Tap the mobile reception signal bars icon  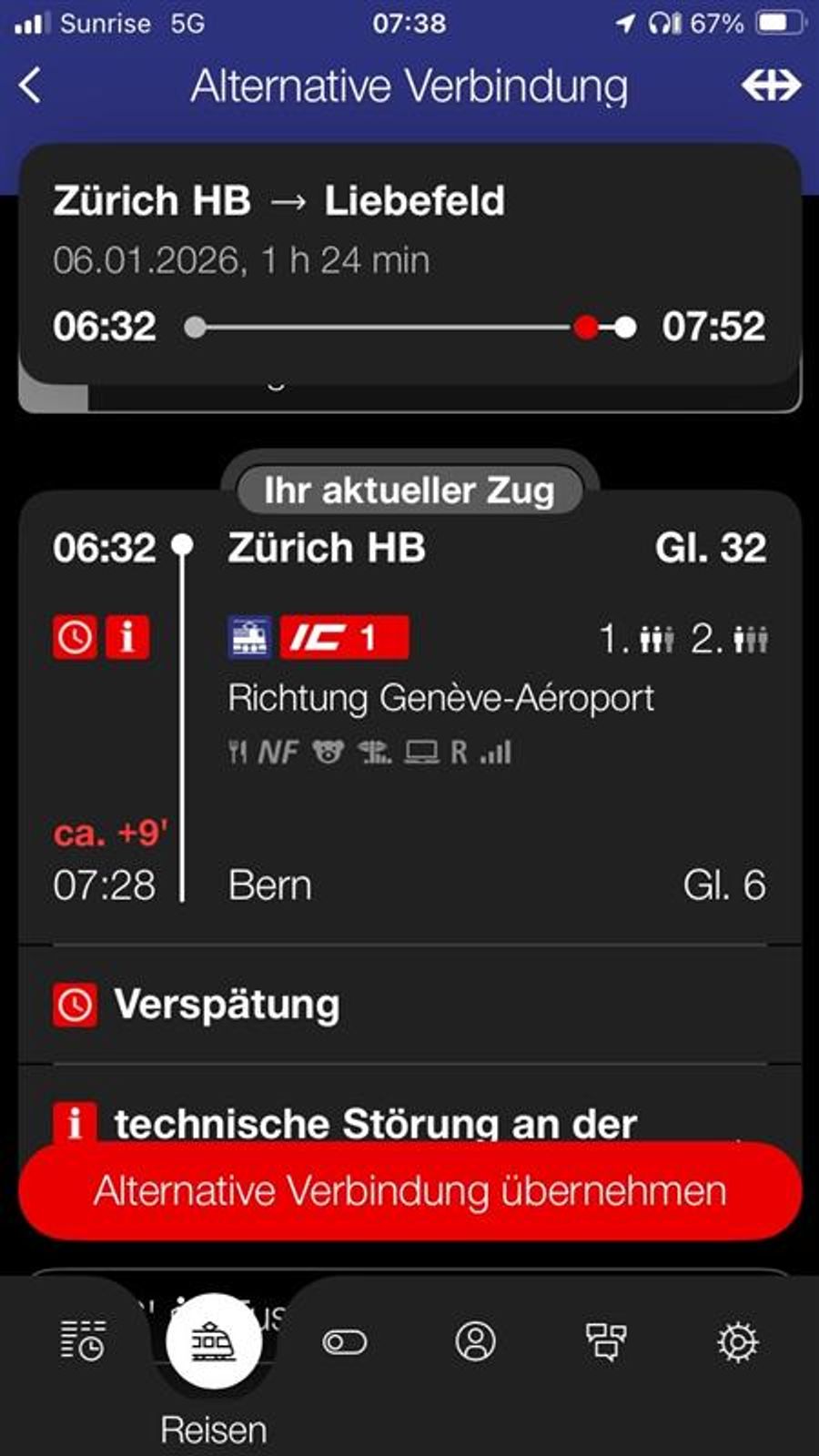coord(496,753)
